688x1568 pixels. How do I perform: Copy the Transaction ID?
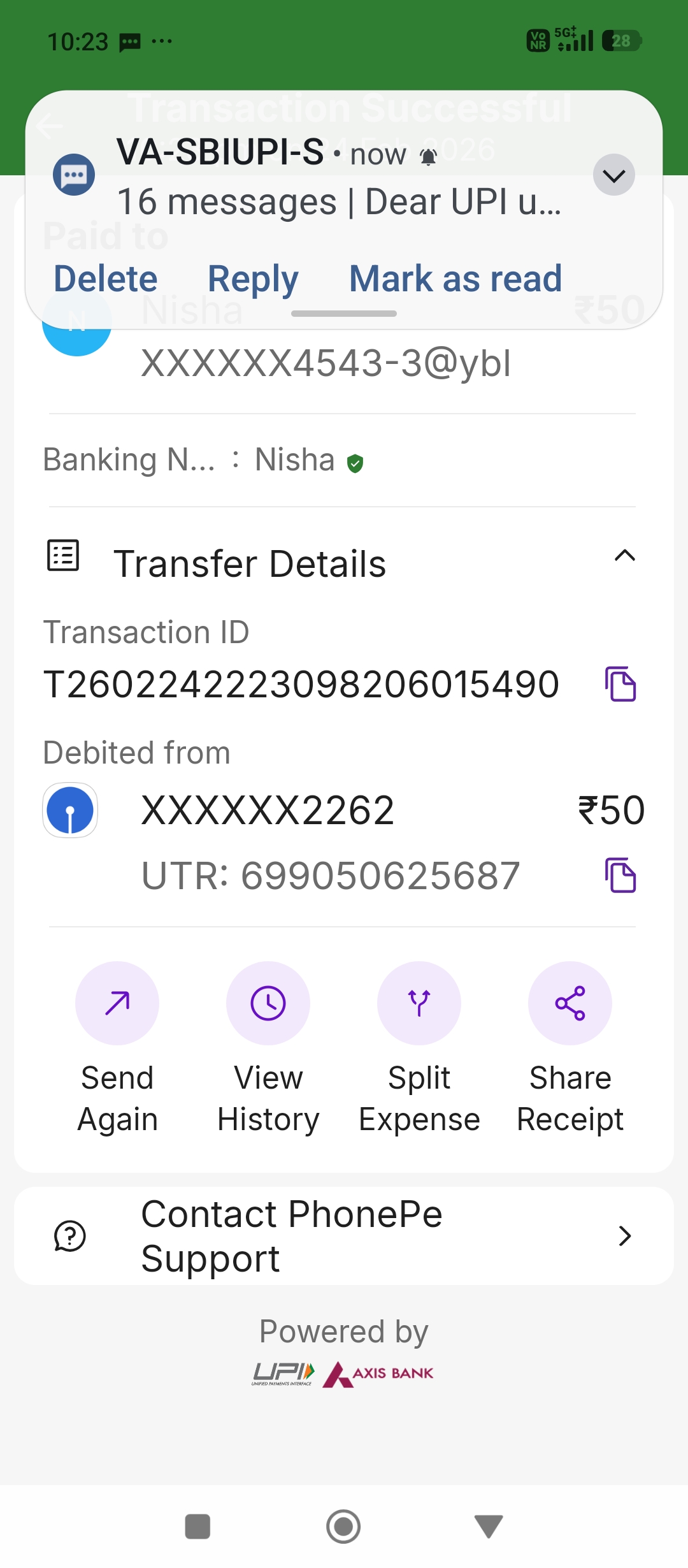coord(620,685)
